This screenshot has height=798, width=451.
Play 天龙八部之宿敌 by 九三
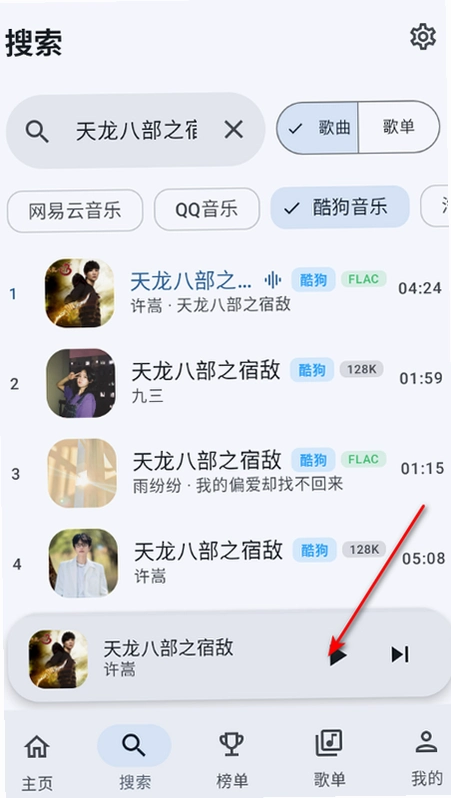(x=226, y=383)
